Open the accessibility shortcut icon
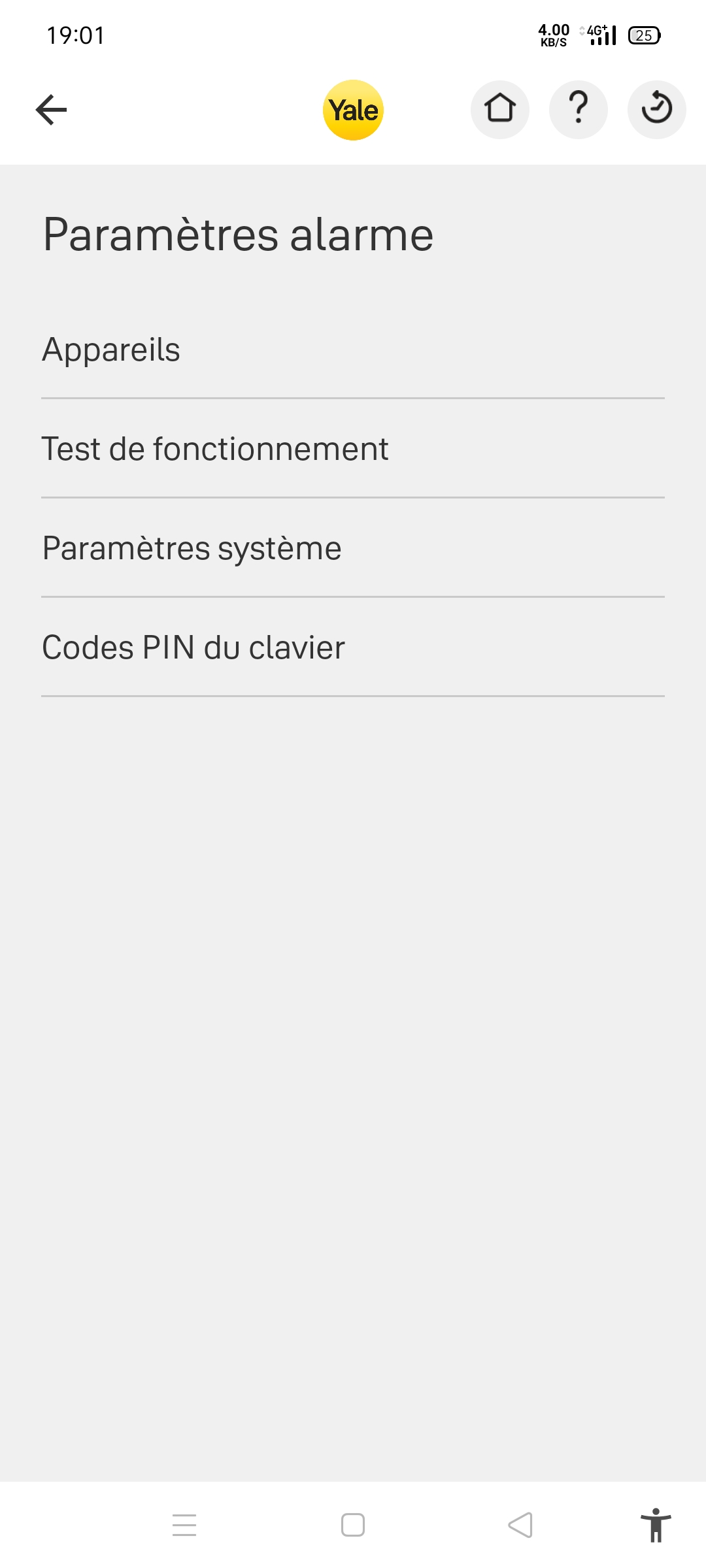This screenshot has height=1568, width=706. point(656,1525)
